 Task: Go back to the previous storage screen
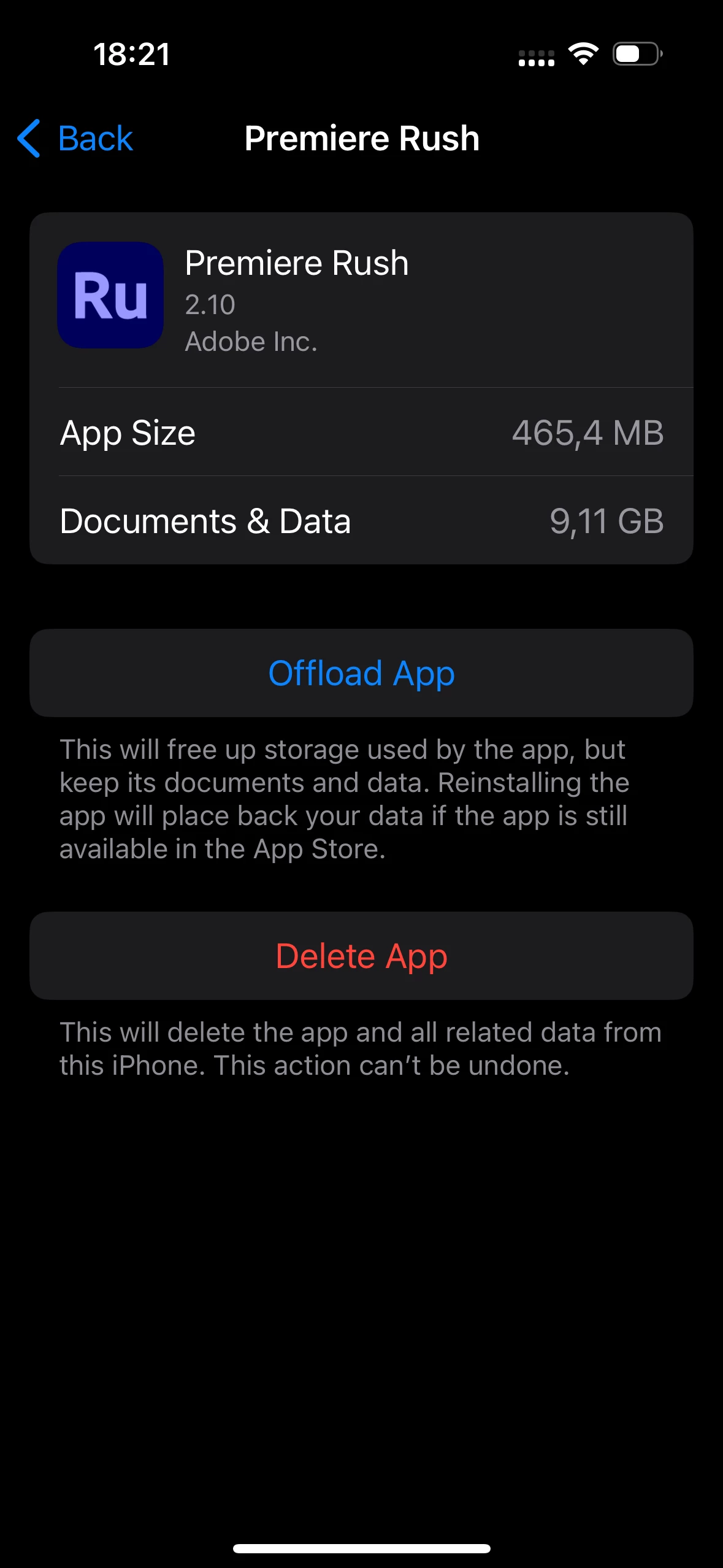tap(76, 139)
